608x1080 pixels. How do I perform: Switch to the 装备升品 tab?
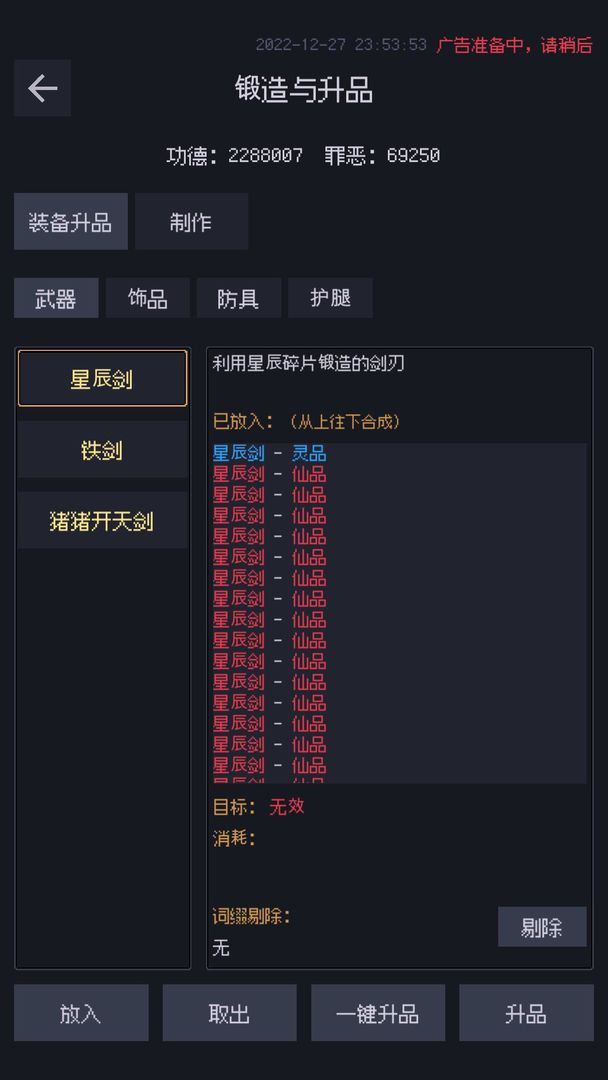[x=70, y=222]
